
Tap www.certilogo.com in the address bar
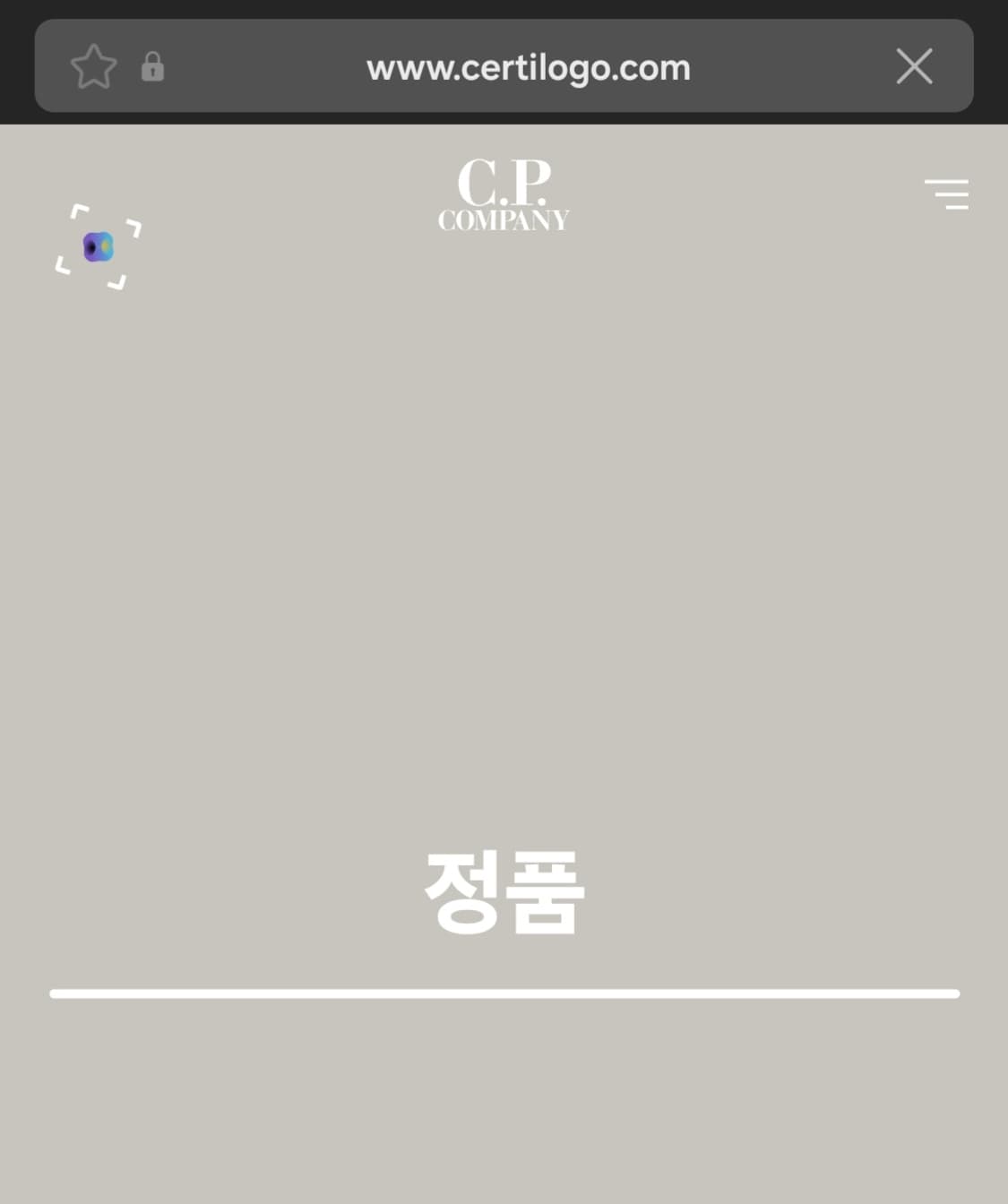click(529, 65)
